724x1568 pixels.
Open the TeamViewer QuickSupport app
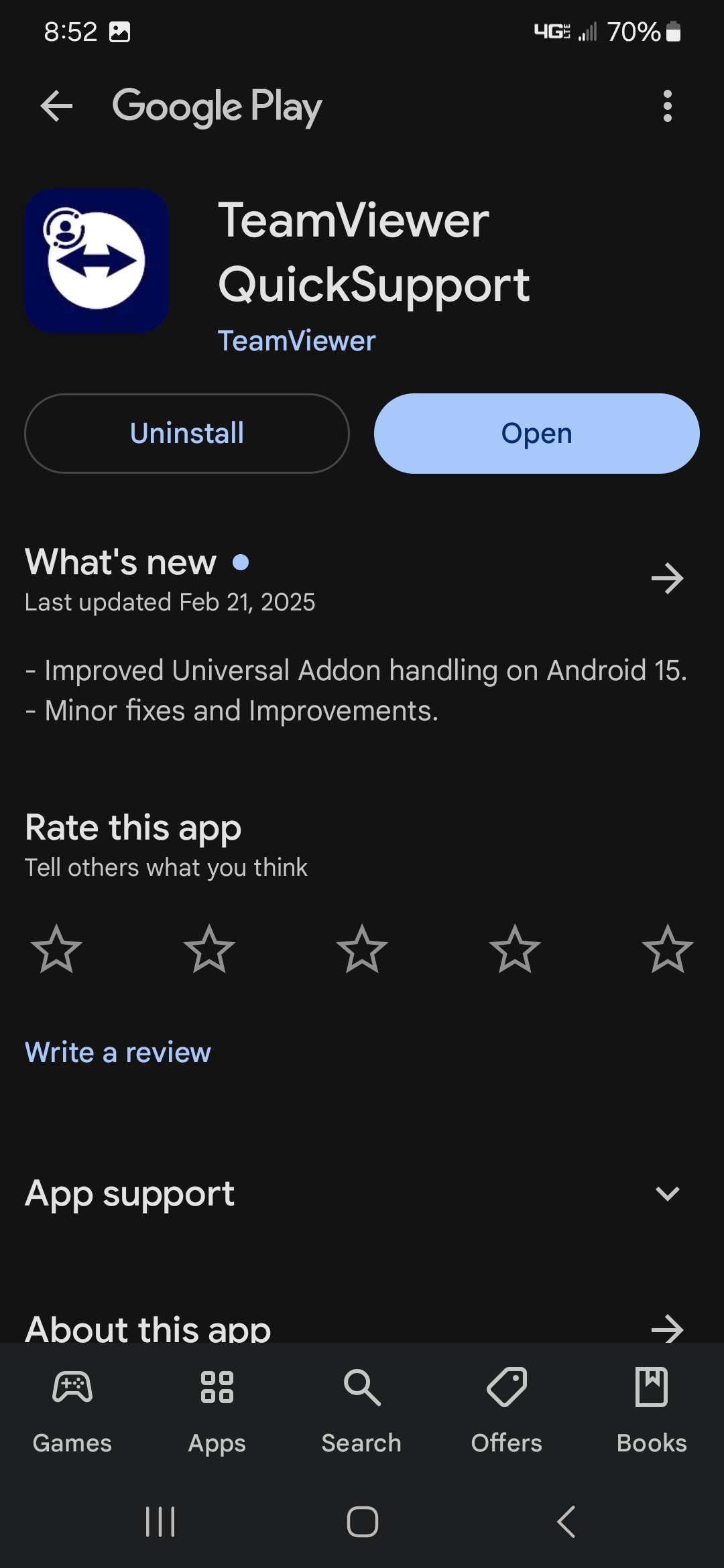(x=536, y=433)
